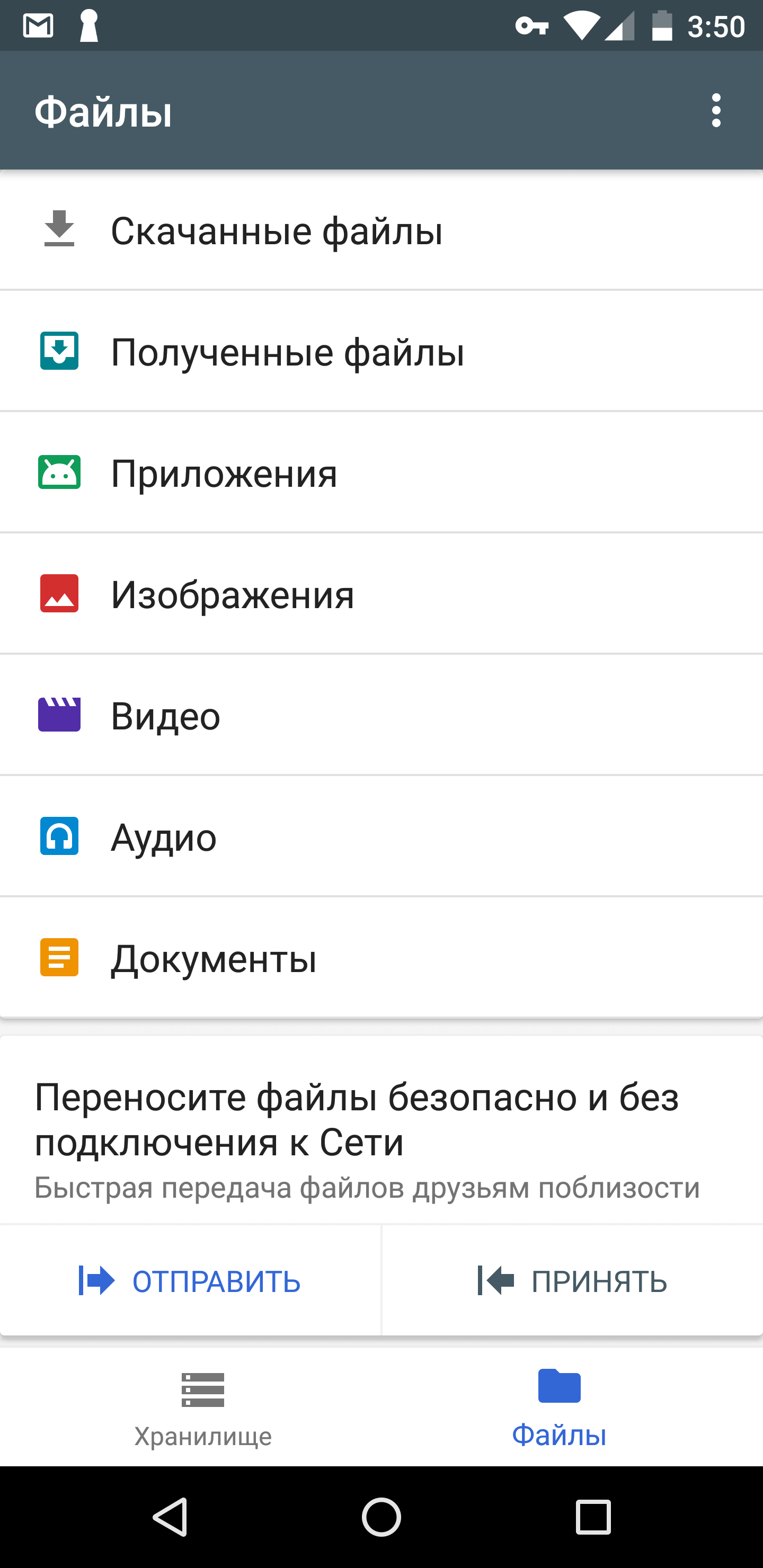Image resolution: width=763 pixels, height=1568 pixels.
Task: Open Скачанные файлы
Action: tap(381, 230)
